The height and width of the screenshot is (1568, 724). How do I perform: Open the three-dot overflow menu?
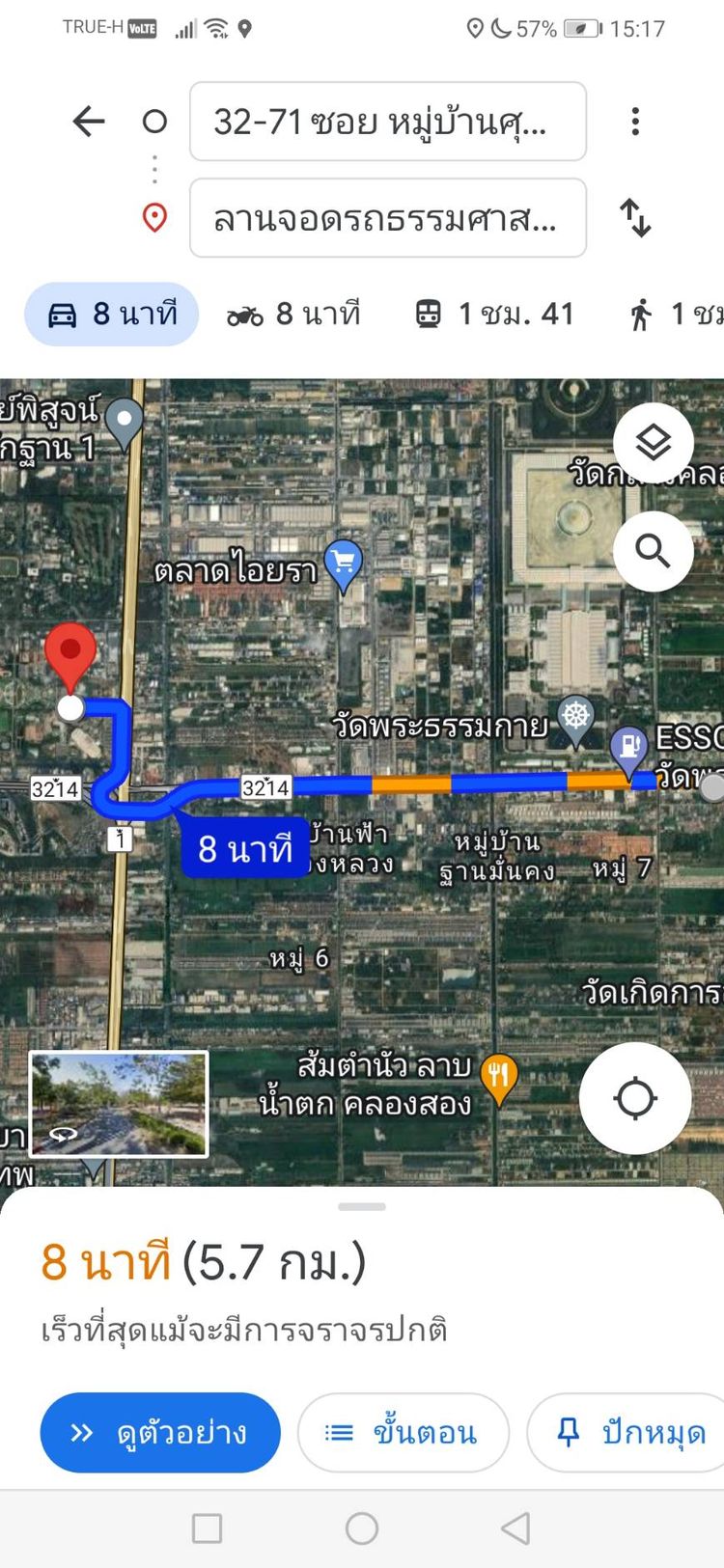[x=634, y=122]
